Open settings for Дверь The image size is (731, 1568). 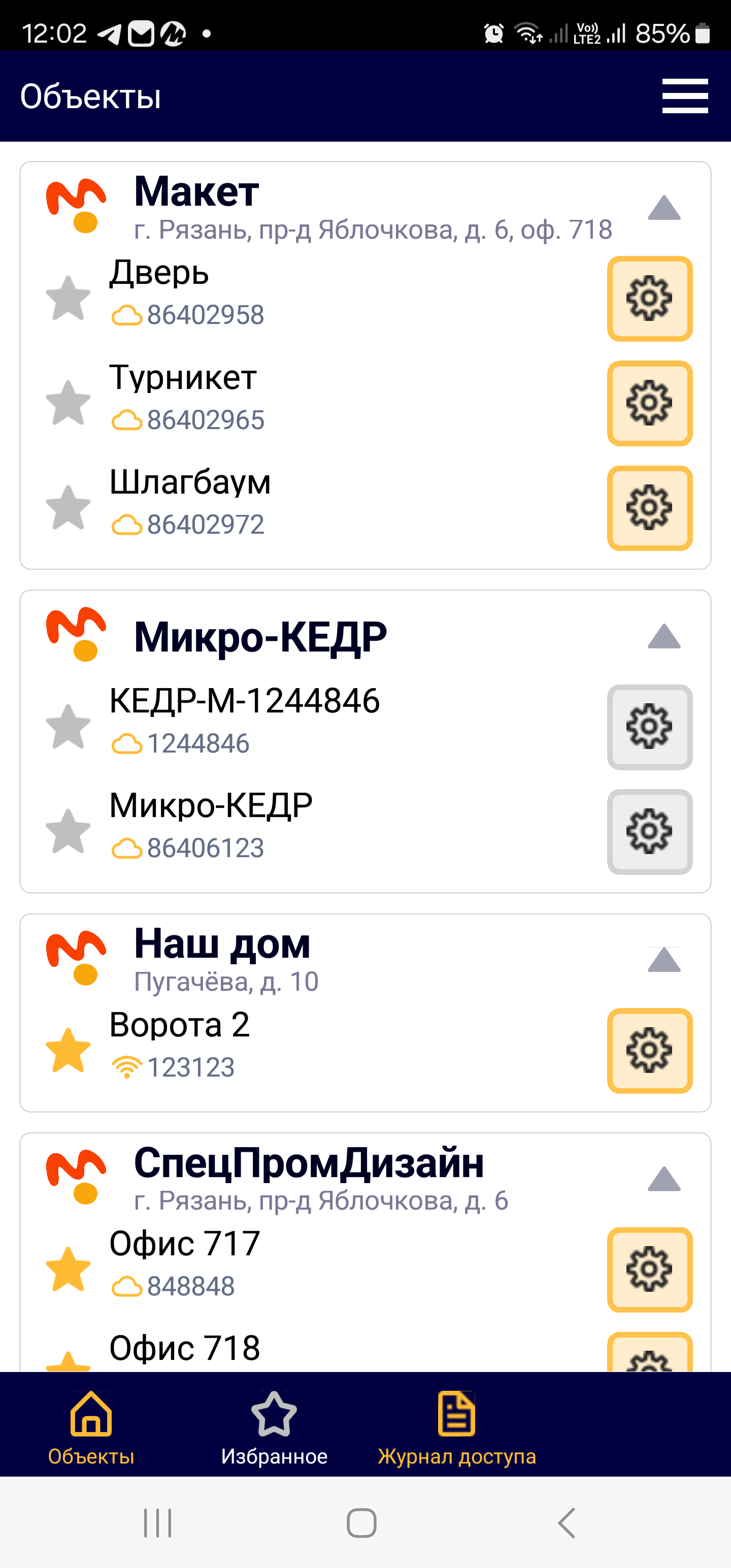[x=649, y=298]
